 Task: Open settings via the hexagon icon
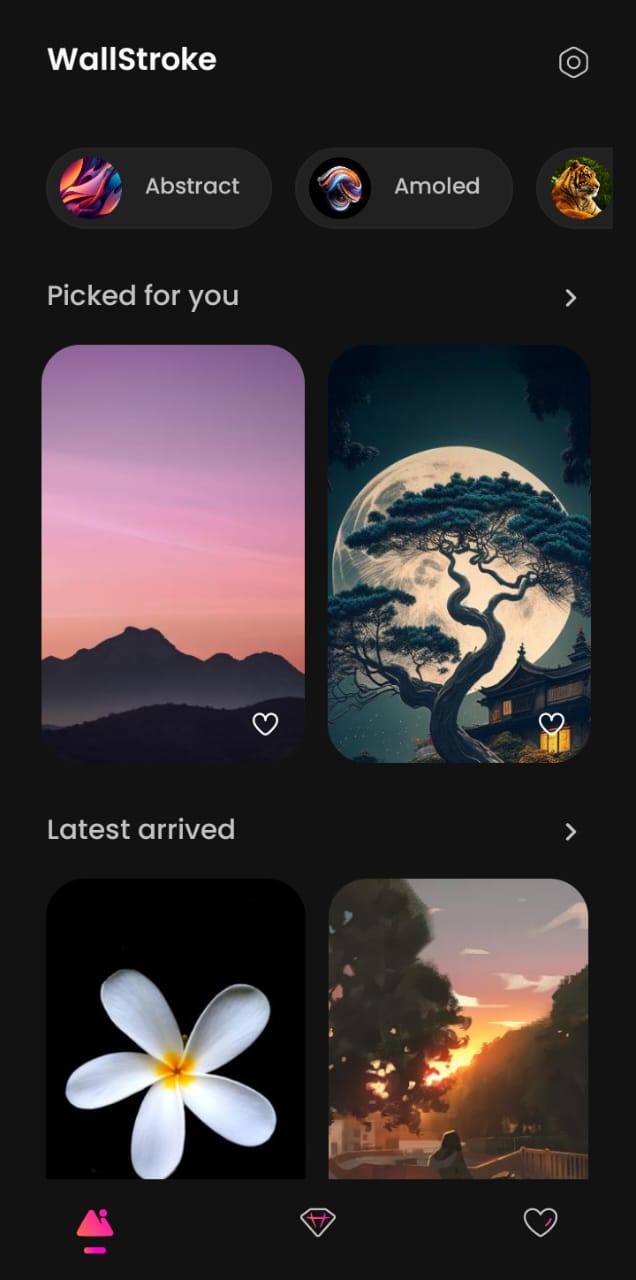[573, 63]
